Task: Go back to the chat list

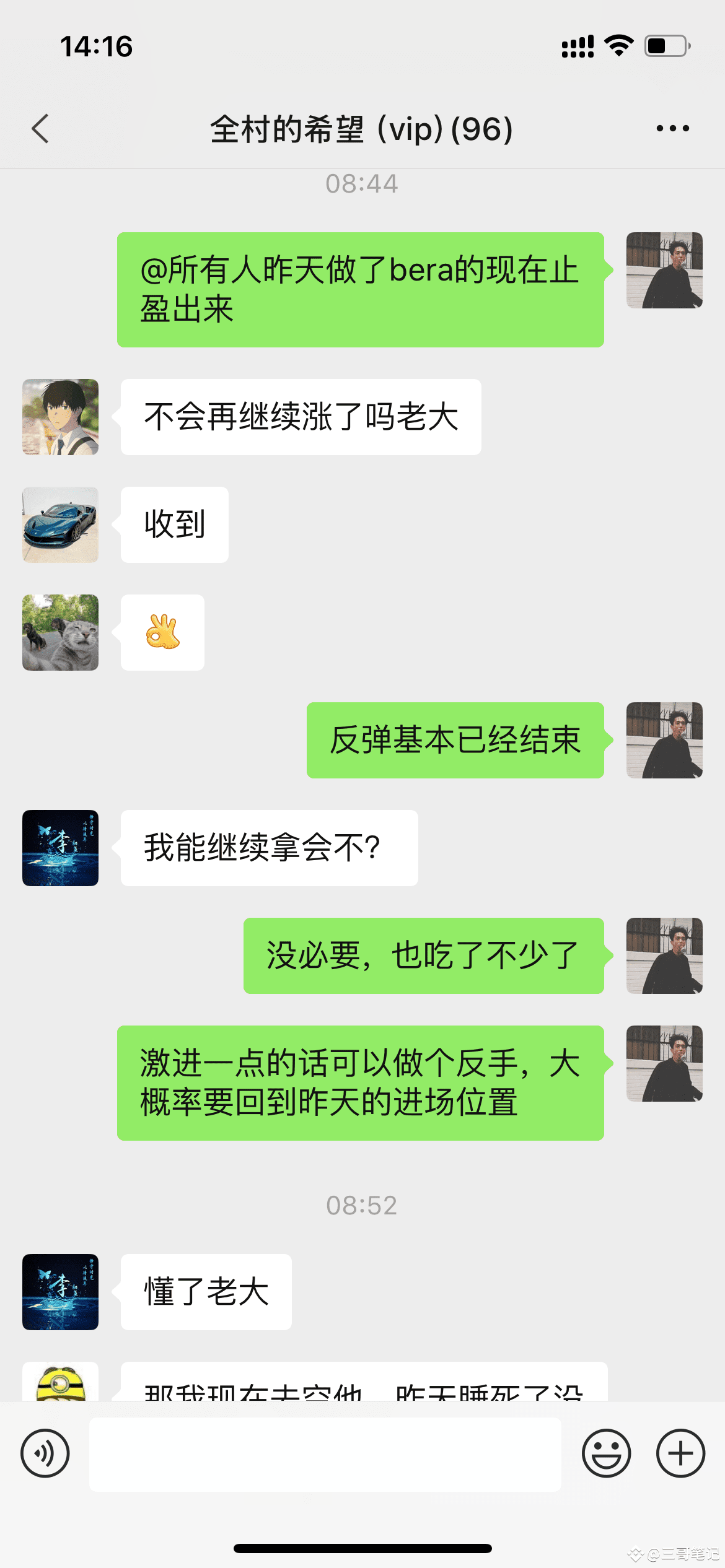Action: [40, 129]
